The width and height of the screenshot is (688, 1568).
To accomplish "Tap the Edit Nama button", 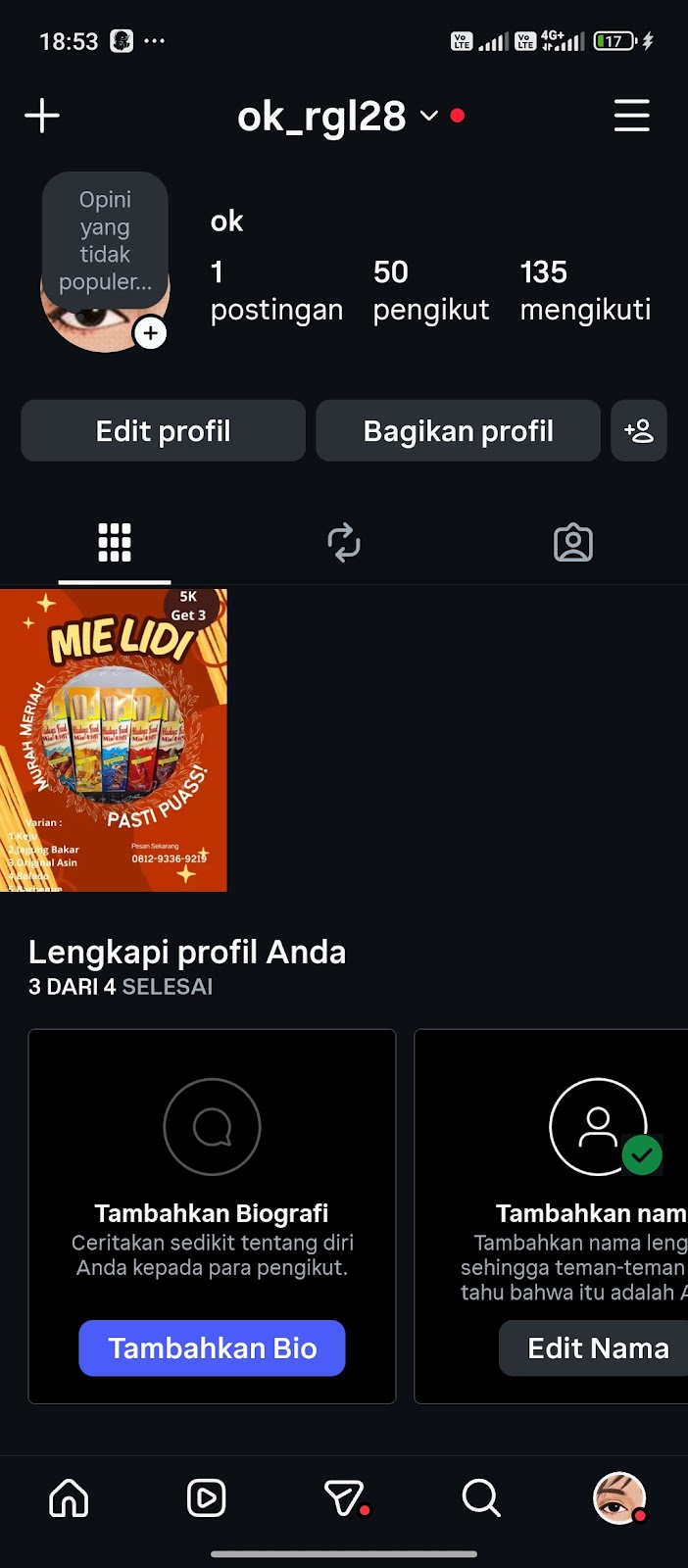I will (598, 1348).
